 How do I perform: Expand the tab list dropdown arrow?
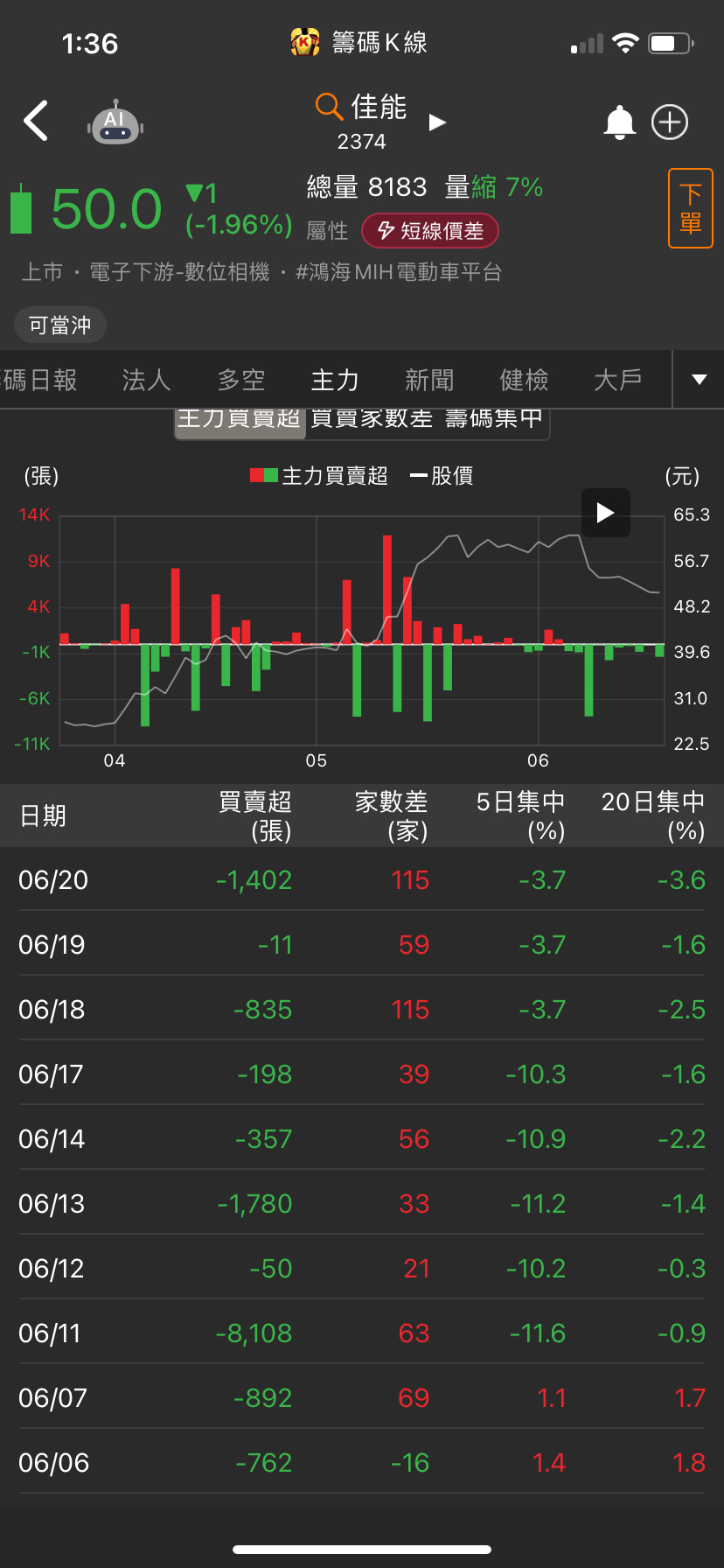pyautogui.click(x=699, y=380)
